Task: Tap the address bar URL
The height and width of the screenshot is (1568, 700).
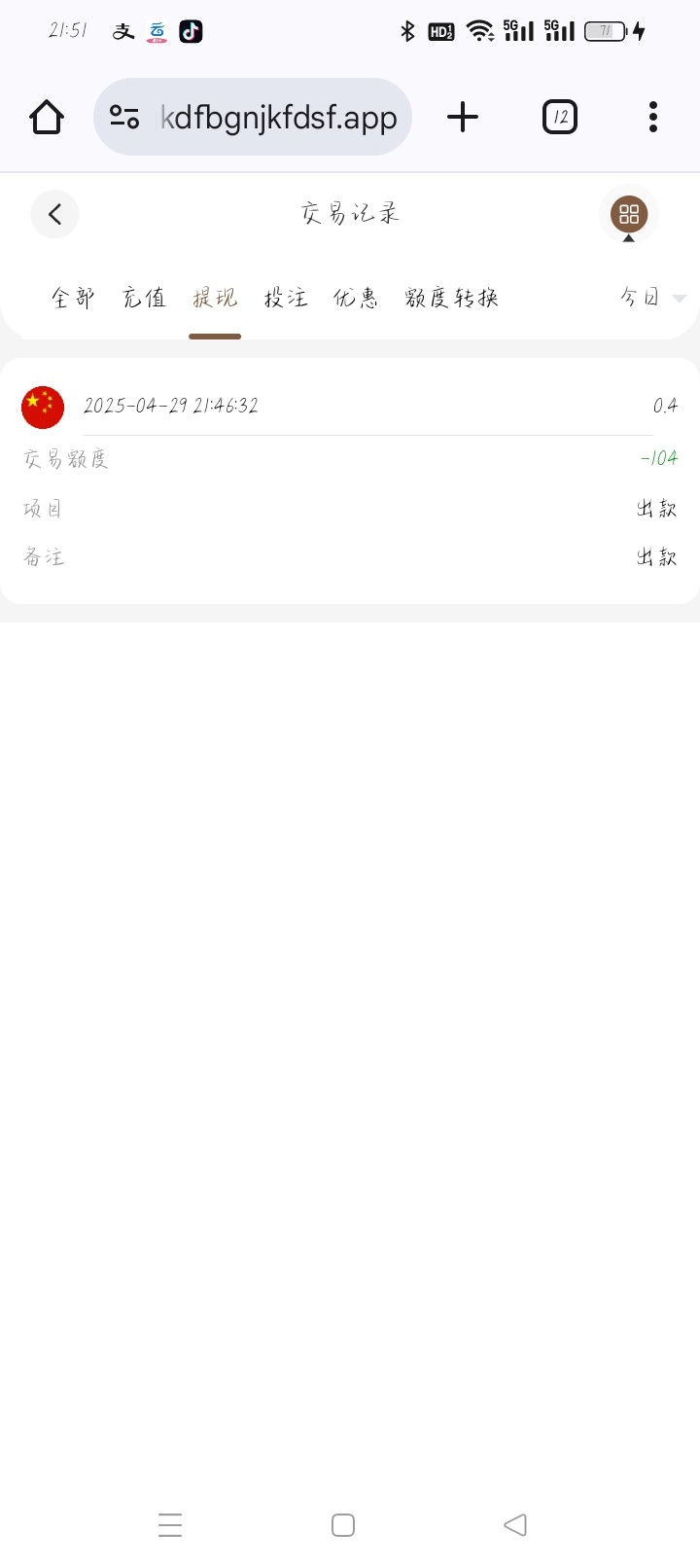Action: point(278,118)
